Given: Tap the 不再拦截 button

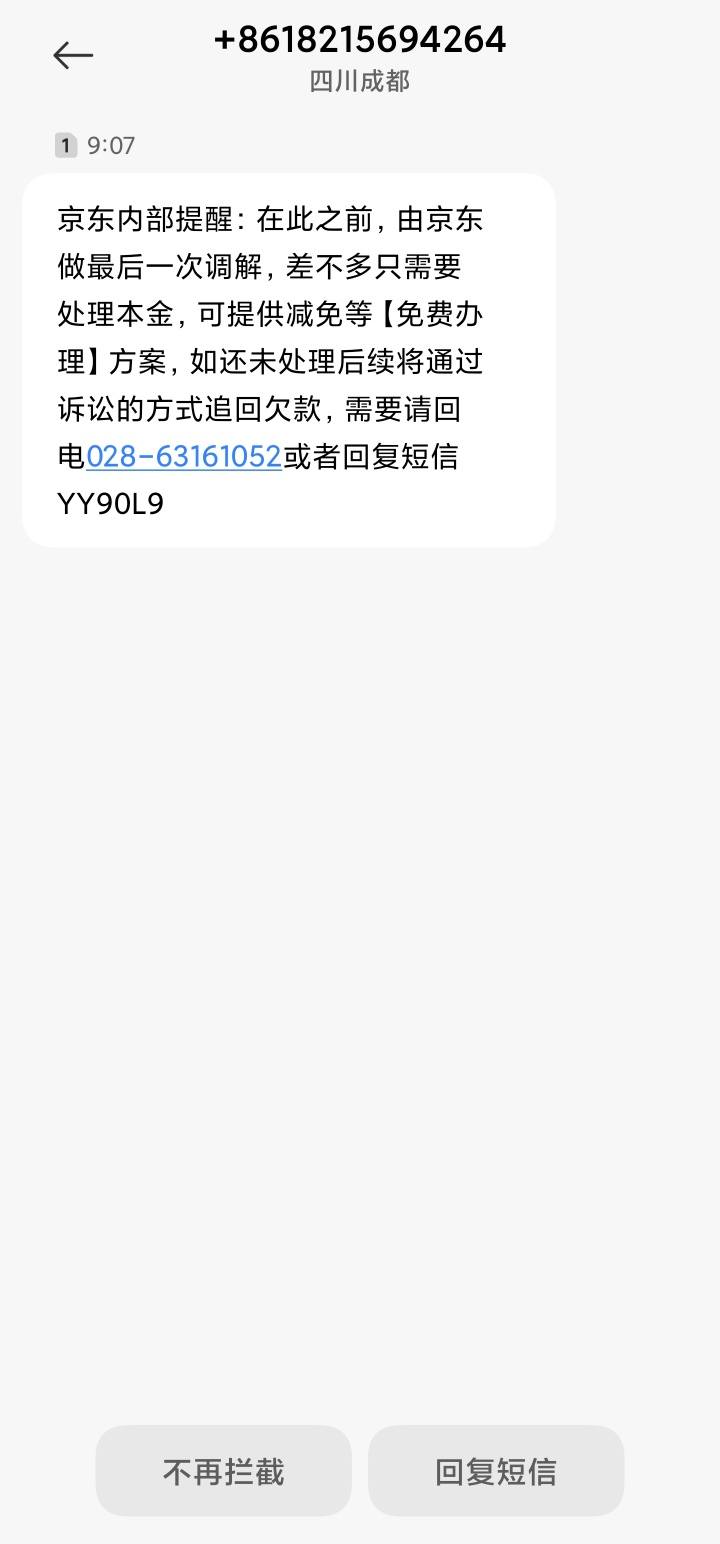Looking at the screenshot, I should pyautogui.click(x=224, y=1471).
